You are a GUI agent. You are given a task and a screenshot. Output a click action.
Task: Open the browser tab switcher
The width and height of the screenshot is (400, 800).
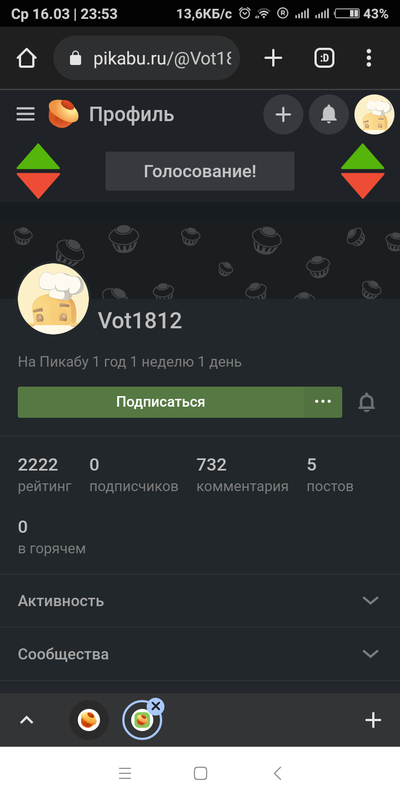[324, 58]
